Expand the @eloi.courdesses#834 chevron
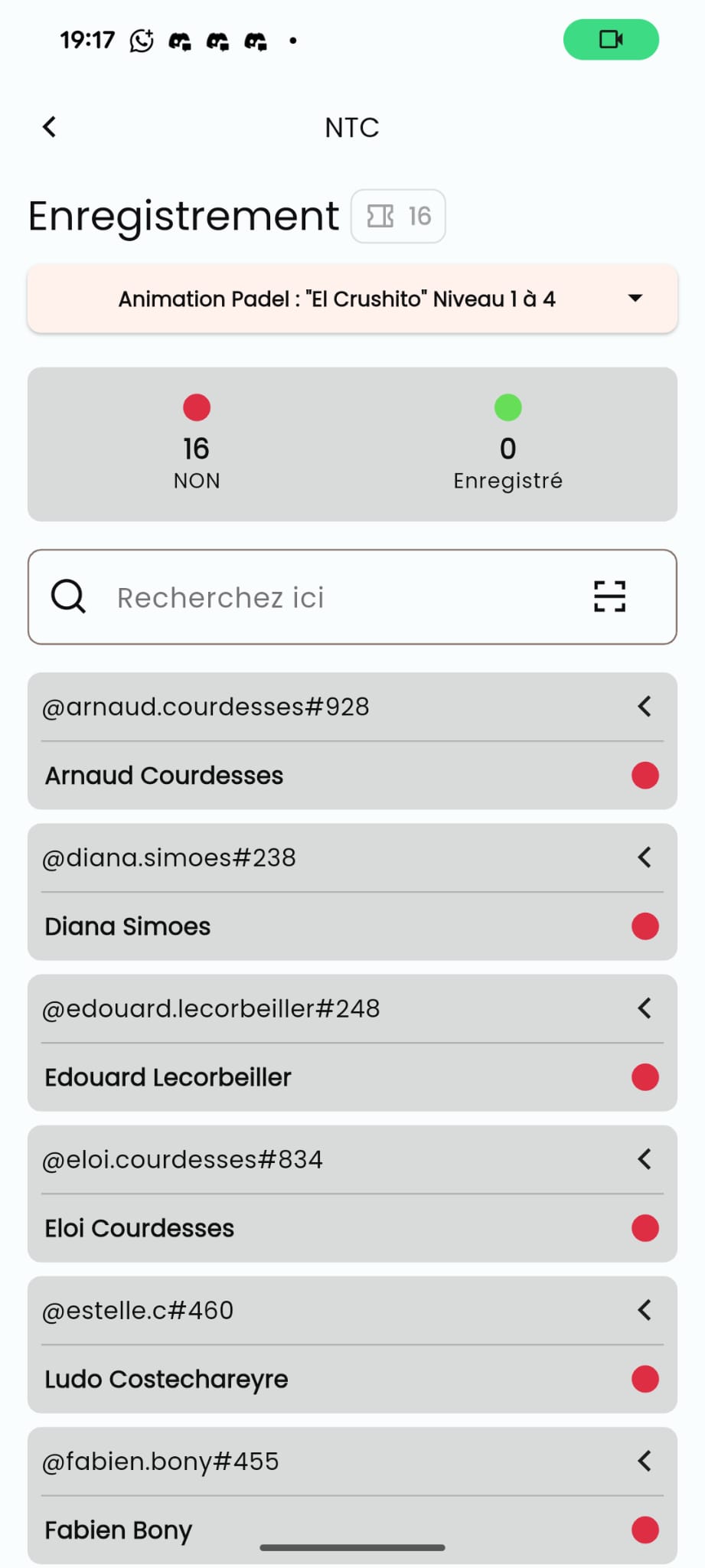 (x=645, y=1159)
